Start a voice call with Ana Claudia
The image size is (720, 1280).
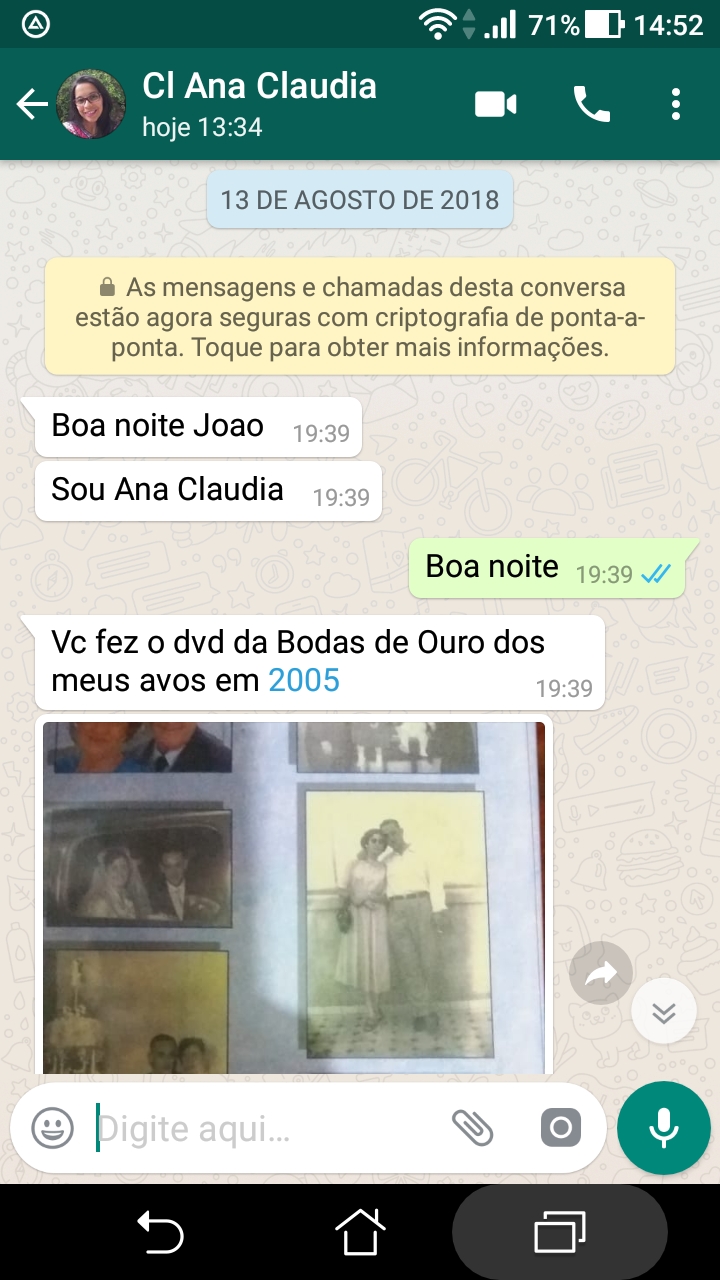point(591,104)
